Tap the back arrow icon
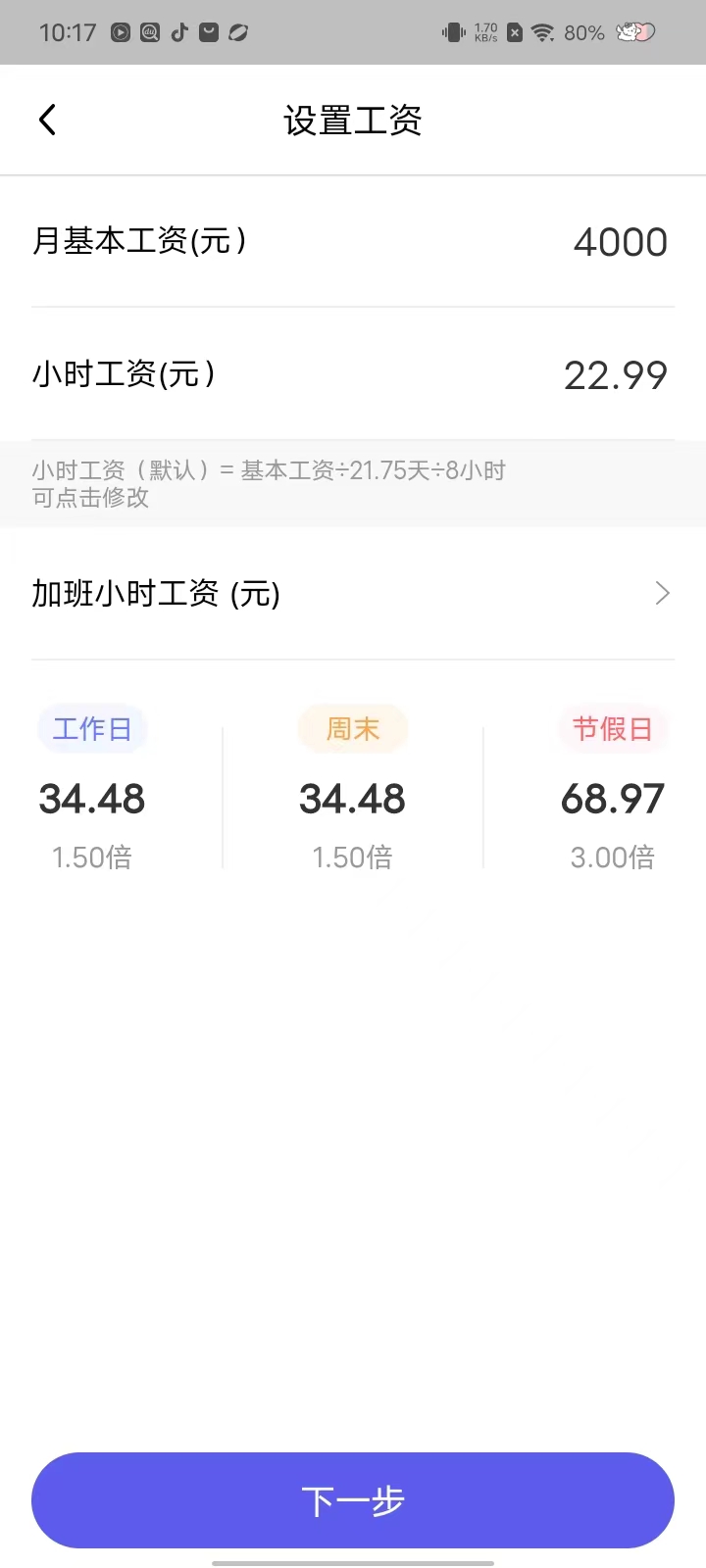 (x=46, y=119)
